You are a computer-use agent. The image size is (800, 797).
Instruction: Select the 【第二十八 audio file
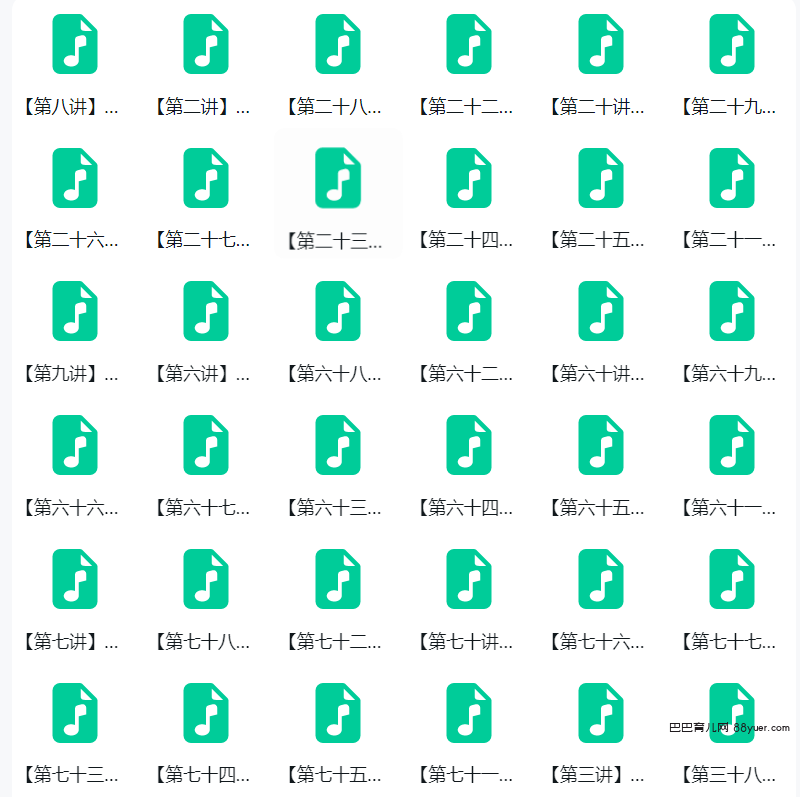coord(338,45)
